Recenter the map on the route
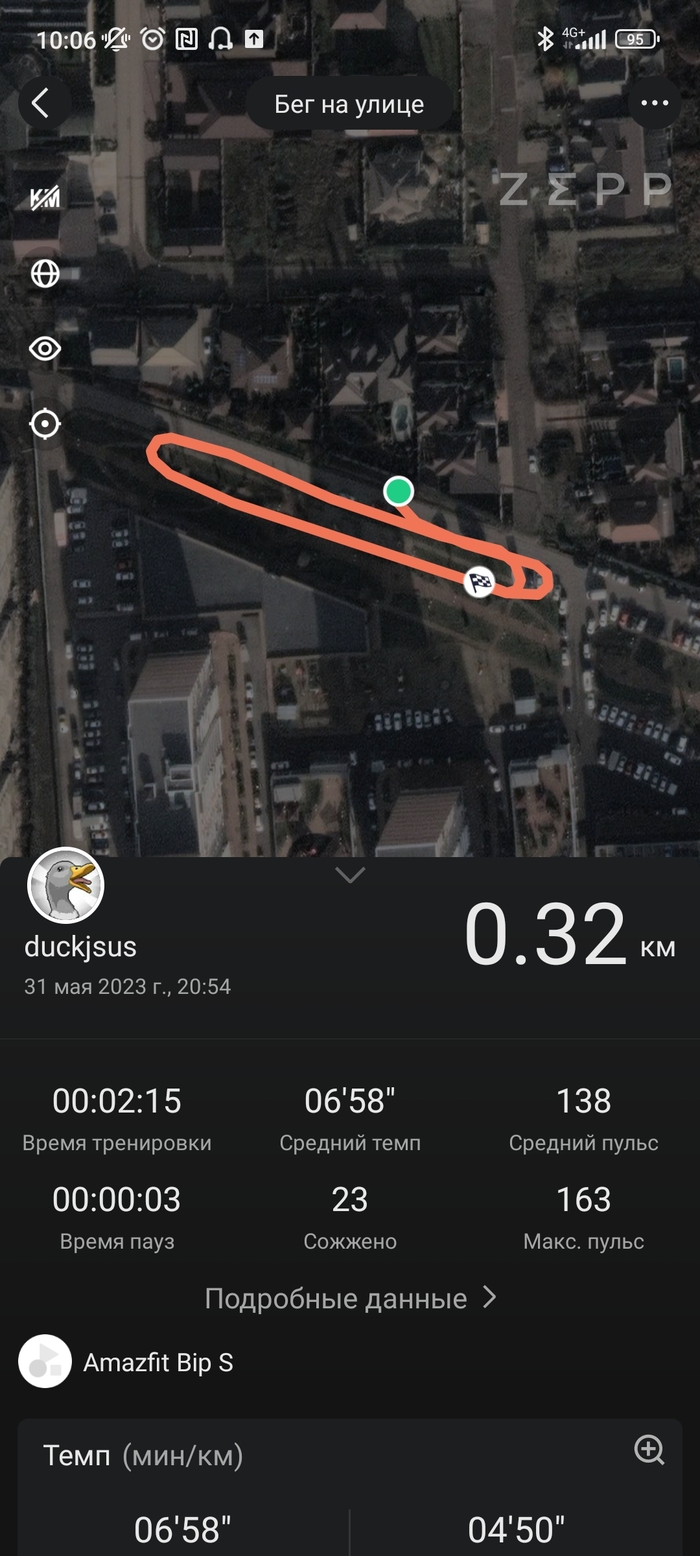This screenshot has height=1556, width=700. 45,424
